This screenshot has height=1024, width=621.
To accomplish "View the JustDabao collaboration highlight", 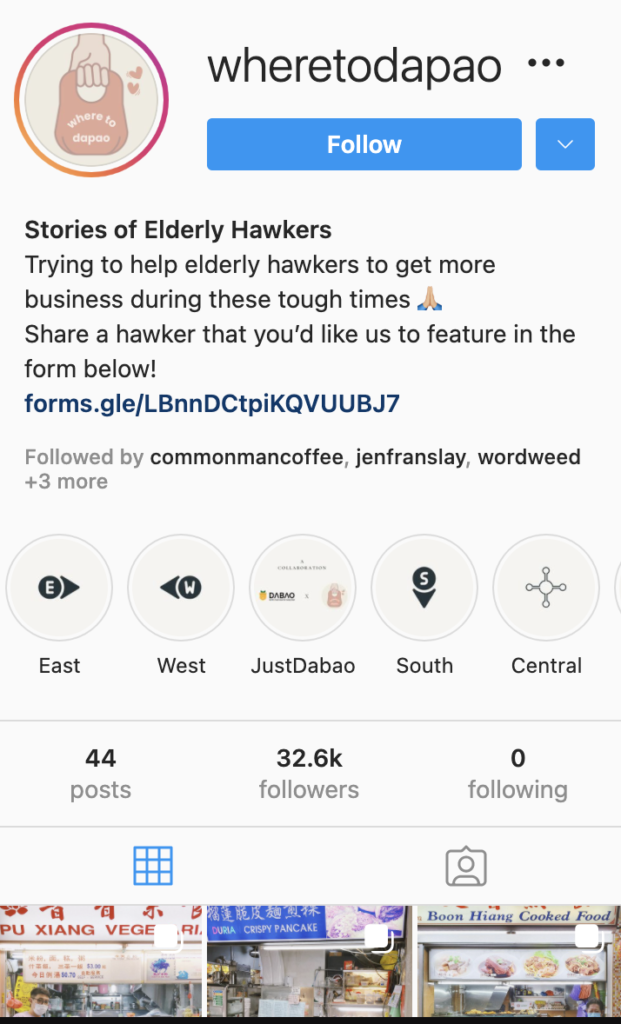I will [x=303, y=588].
